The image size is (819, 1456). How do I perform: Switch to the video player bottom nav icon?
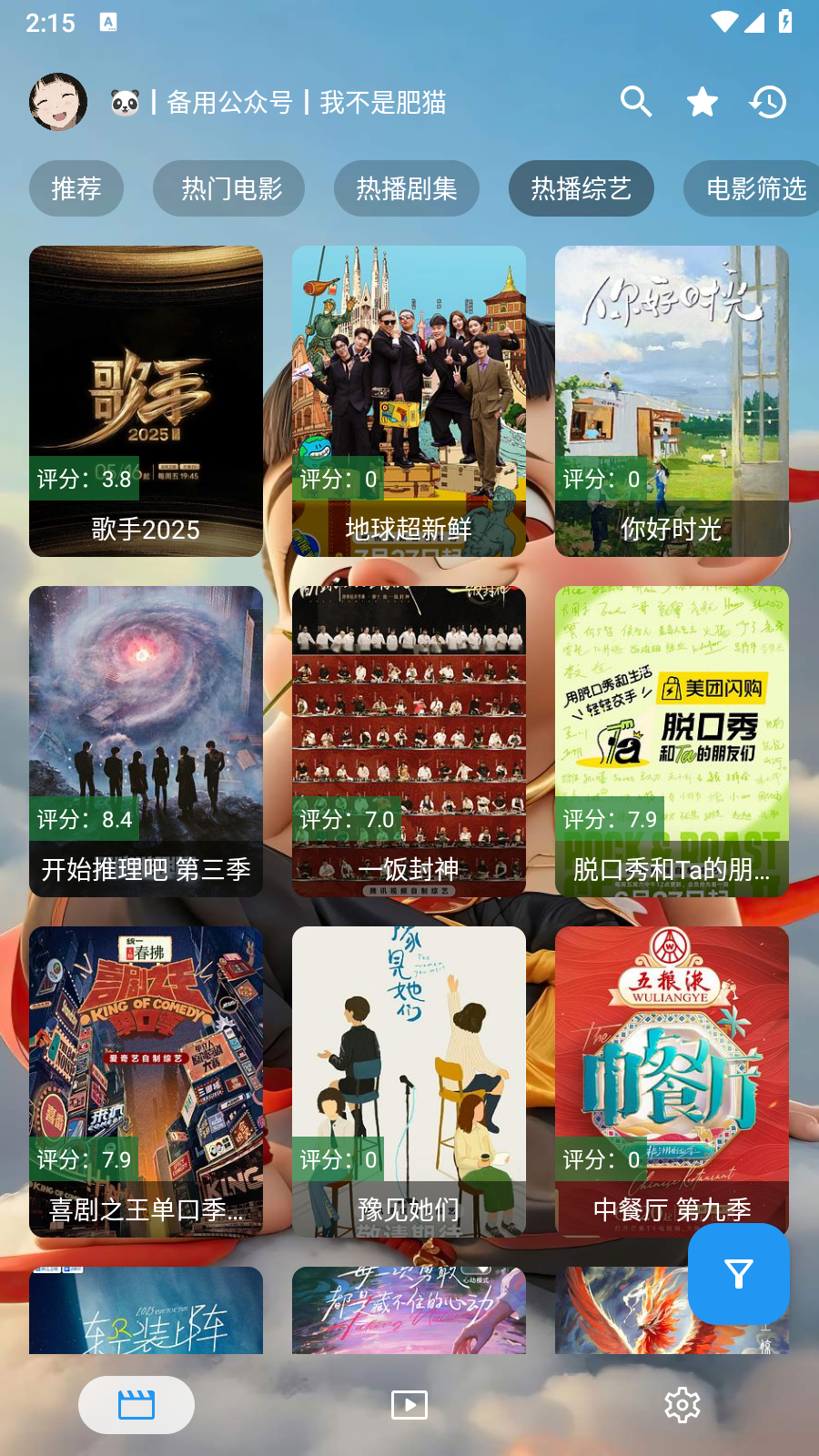(x=409, y=1404)
